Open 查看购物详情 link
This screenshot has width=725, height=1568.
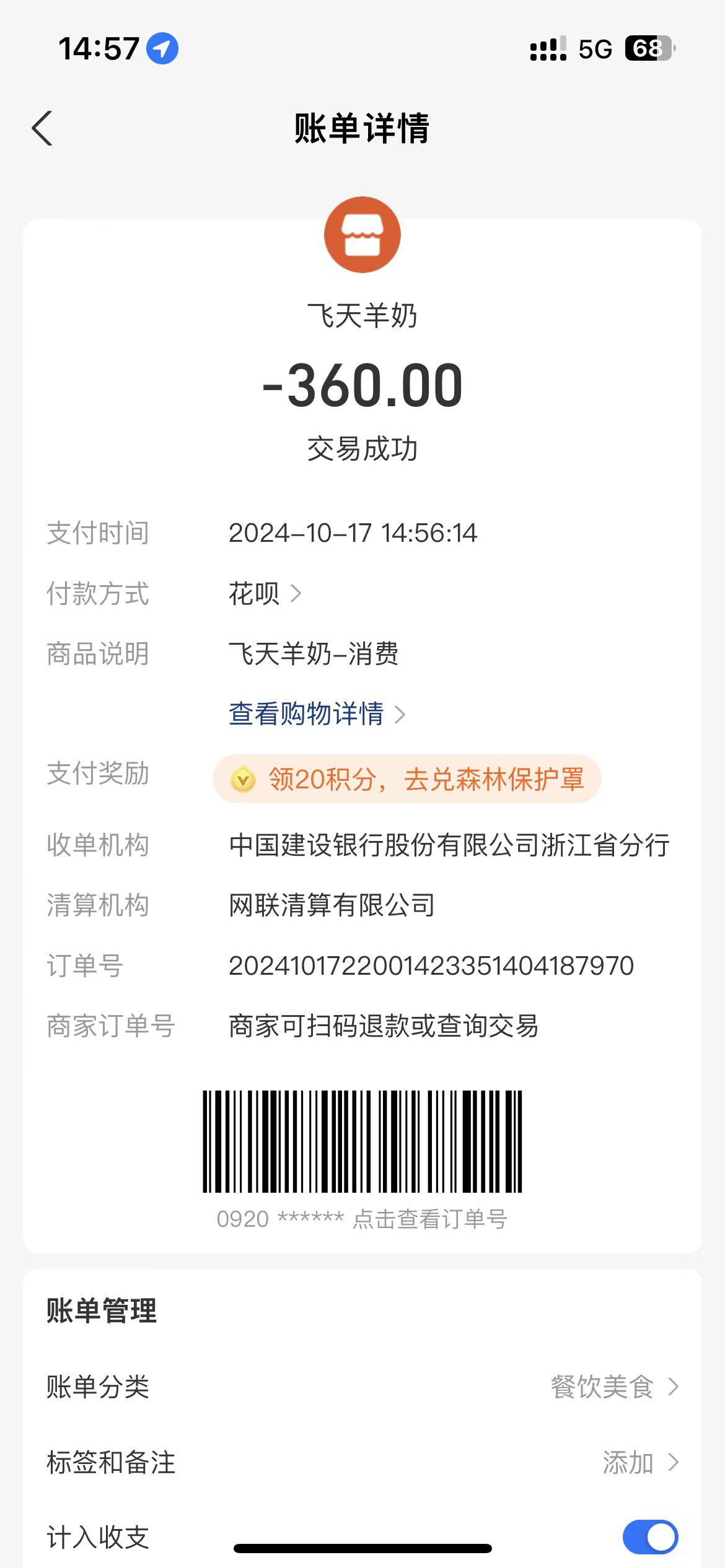pos(316,714)
